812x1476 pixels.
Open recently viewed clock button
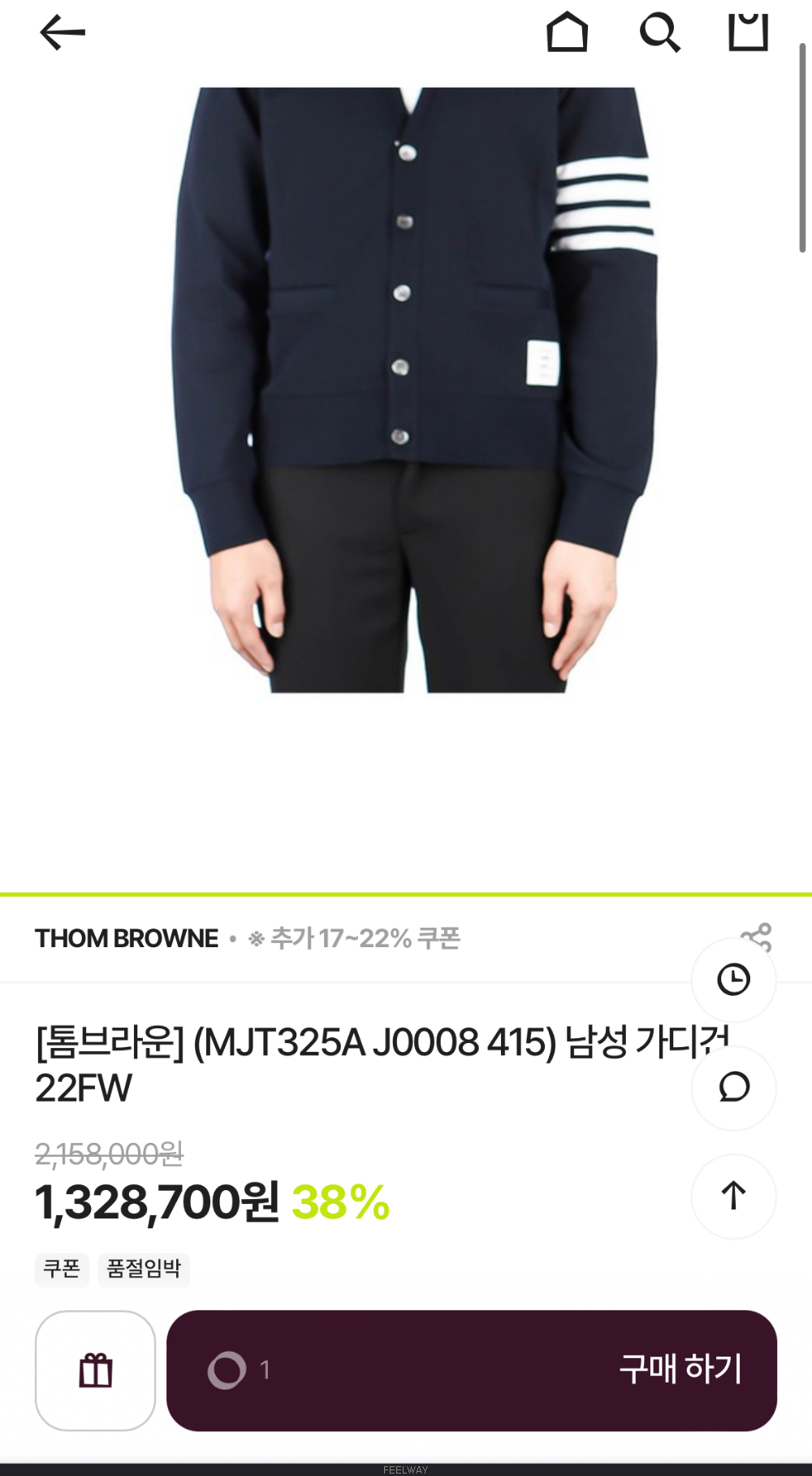coord(733,980)
